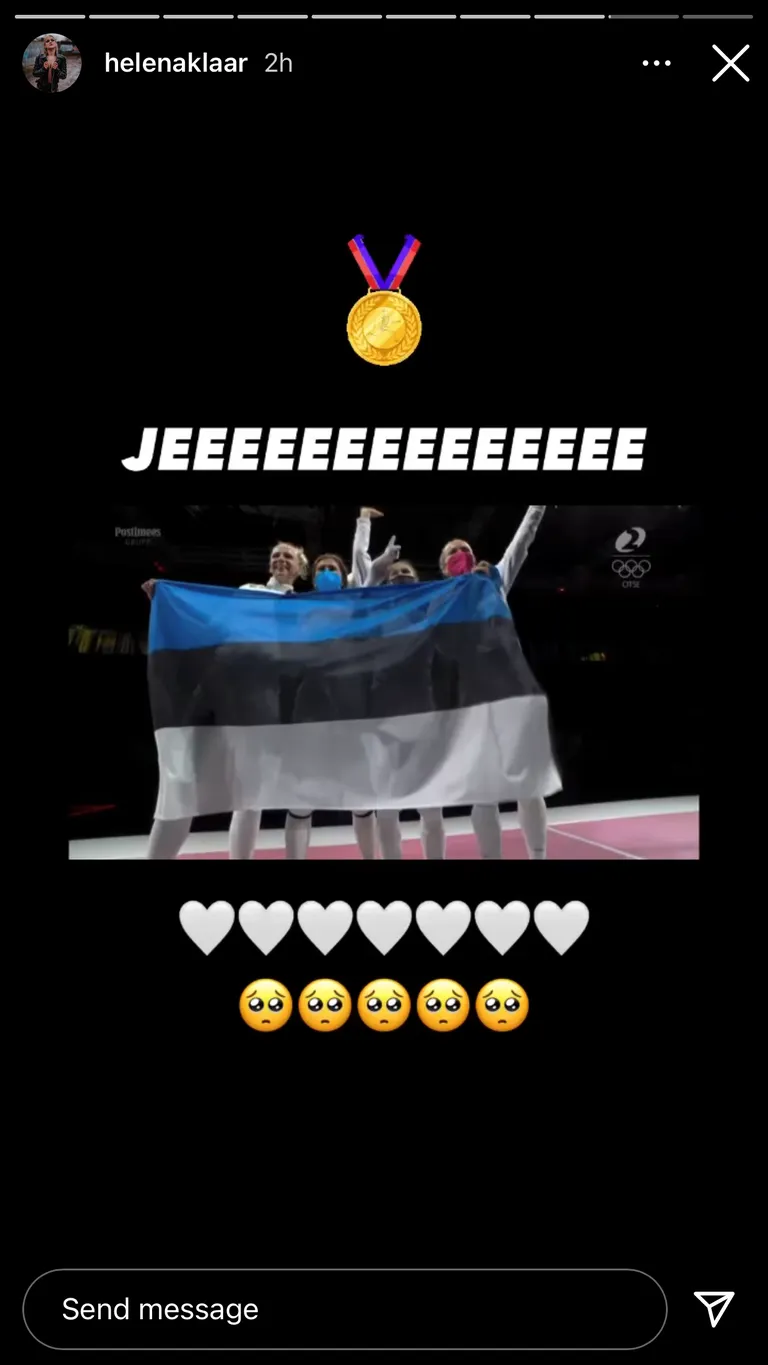Viewport: 768px width, 1365px height.
Task: Share this story via paper plane icon
Action: coord(714,1309)
